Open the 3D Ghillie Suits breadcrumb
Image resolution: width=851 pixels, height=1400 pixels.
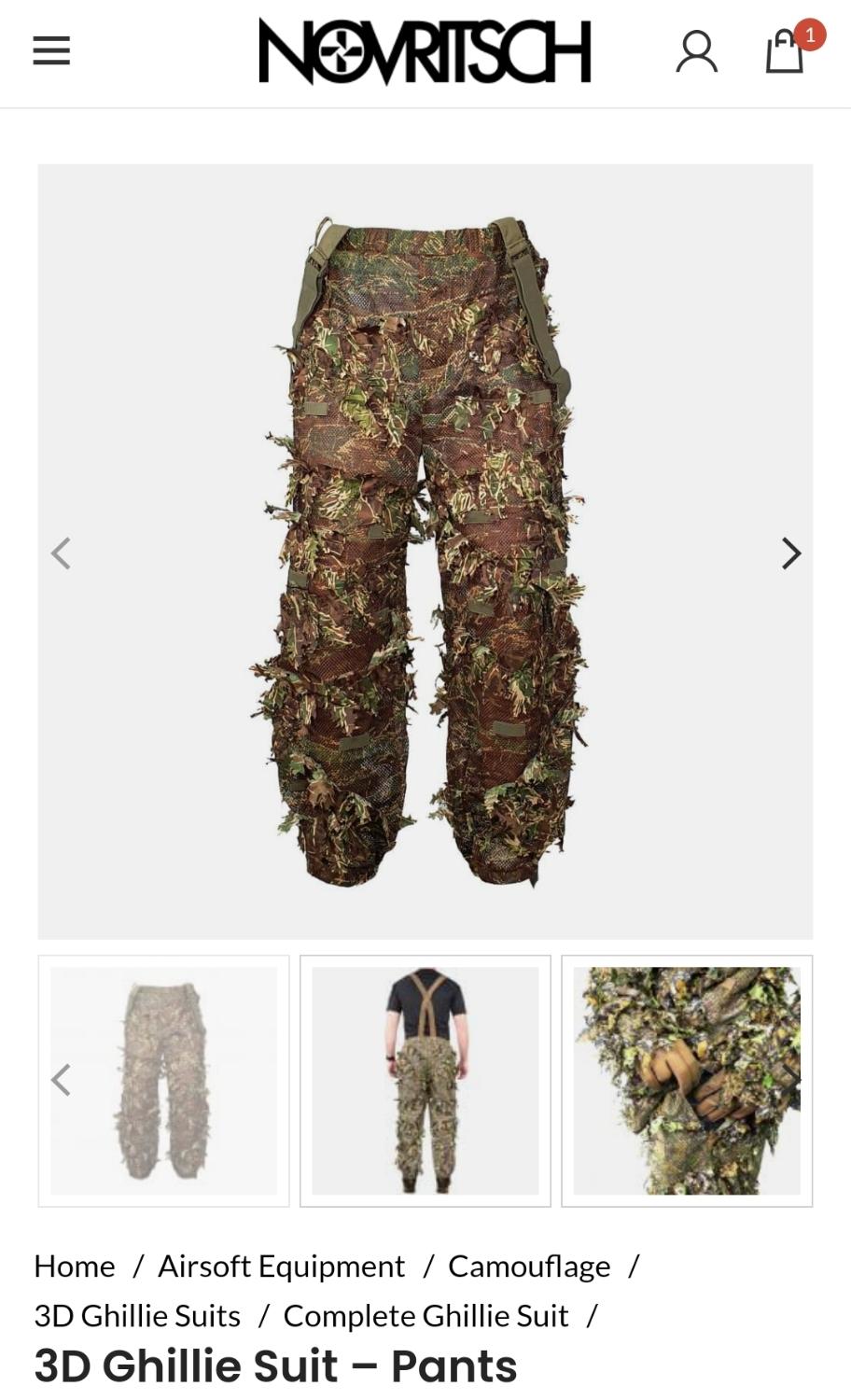tap(137, 1316)
